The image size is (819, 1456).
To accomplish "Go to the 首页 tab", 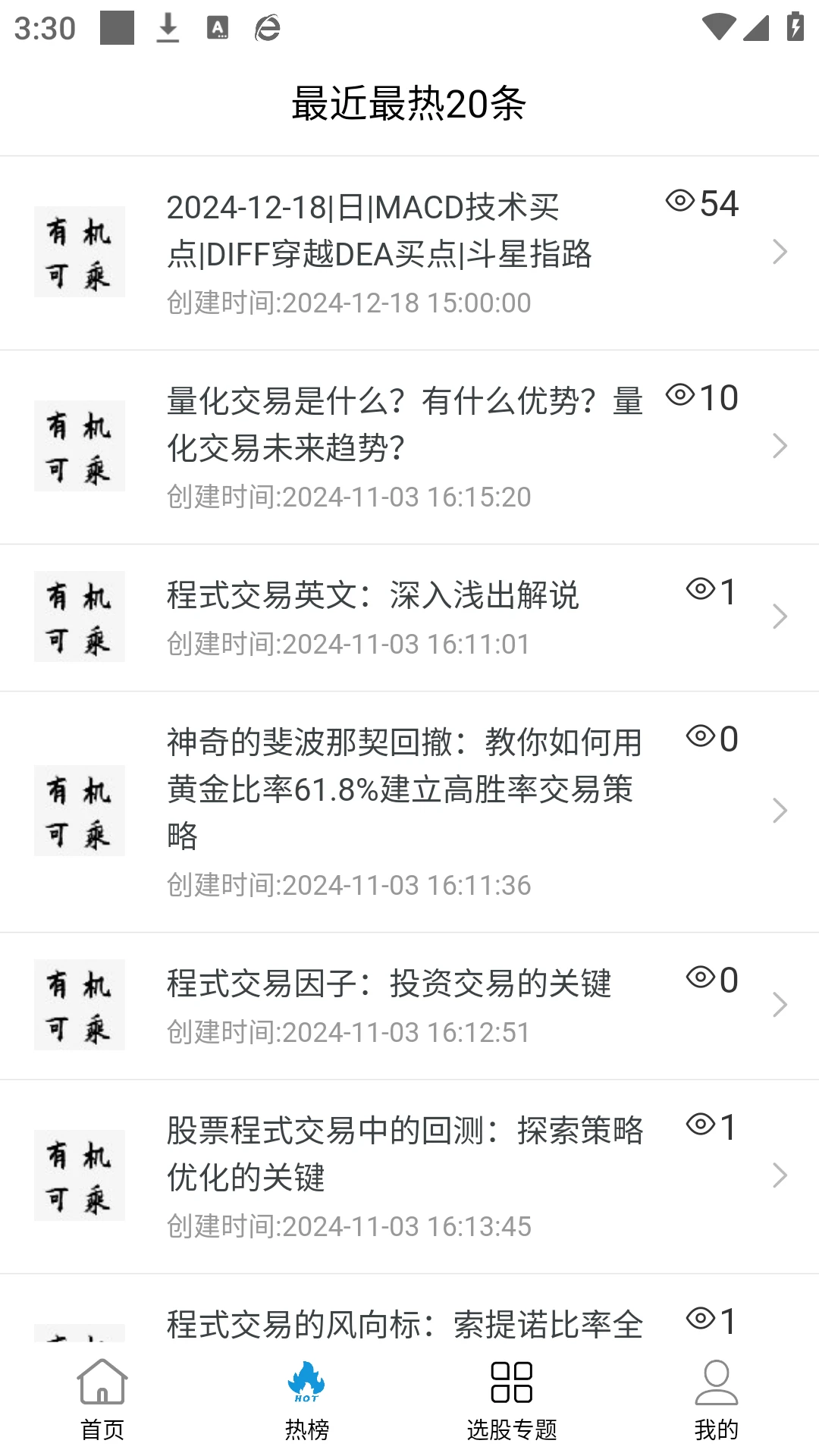I will (102, 1400).
